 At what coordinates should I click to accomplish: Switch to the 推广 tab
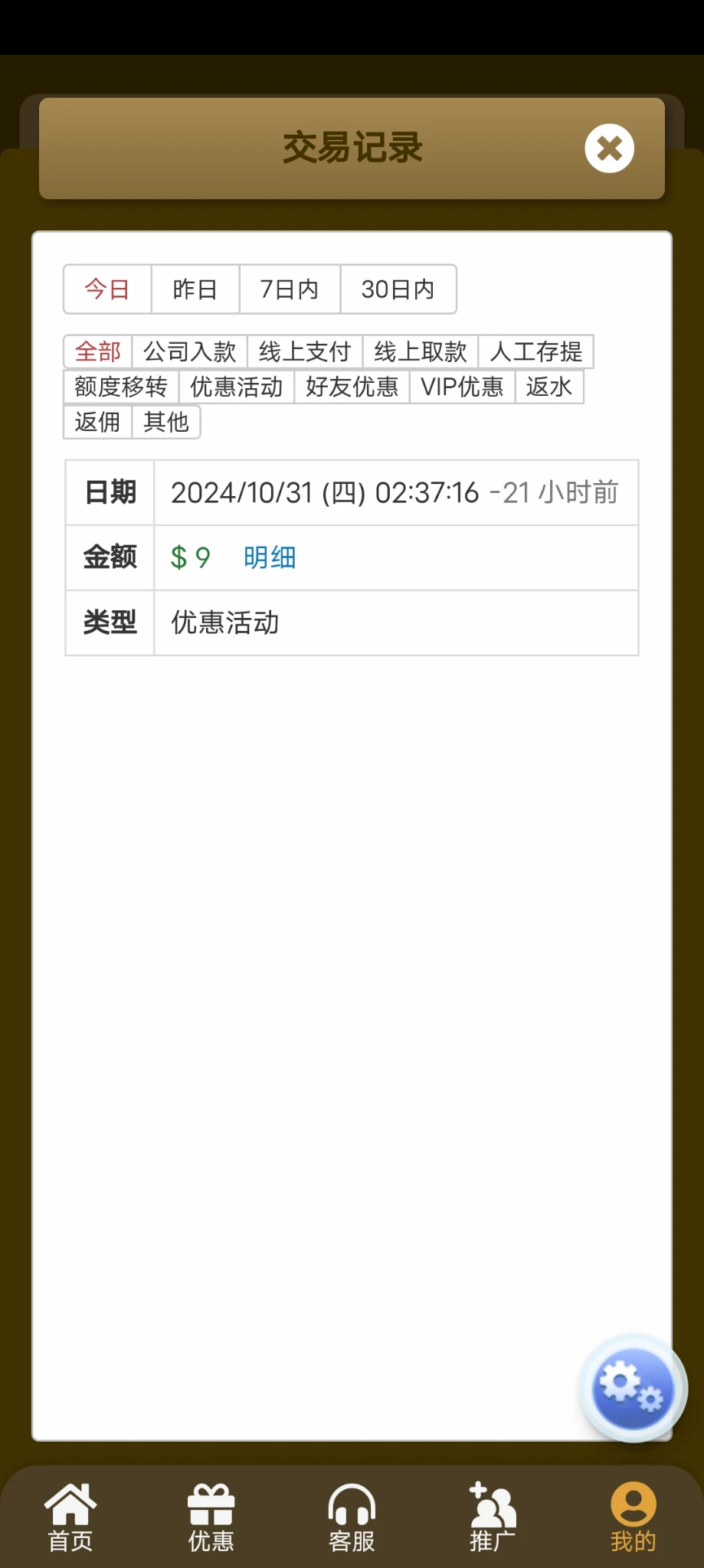point(493,1517)
